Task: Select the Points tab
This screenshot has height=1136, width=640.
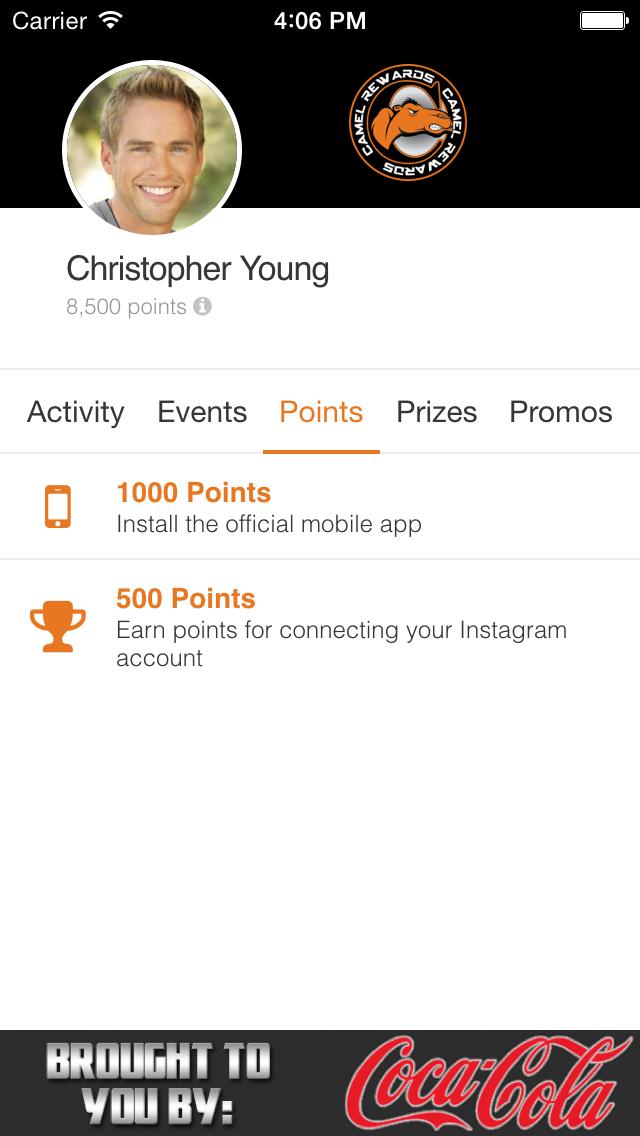Action: [x=321, y=412]
